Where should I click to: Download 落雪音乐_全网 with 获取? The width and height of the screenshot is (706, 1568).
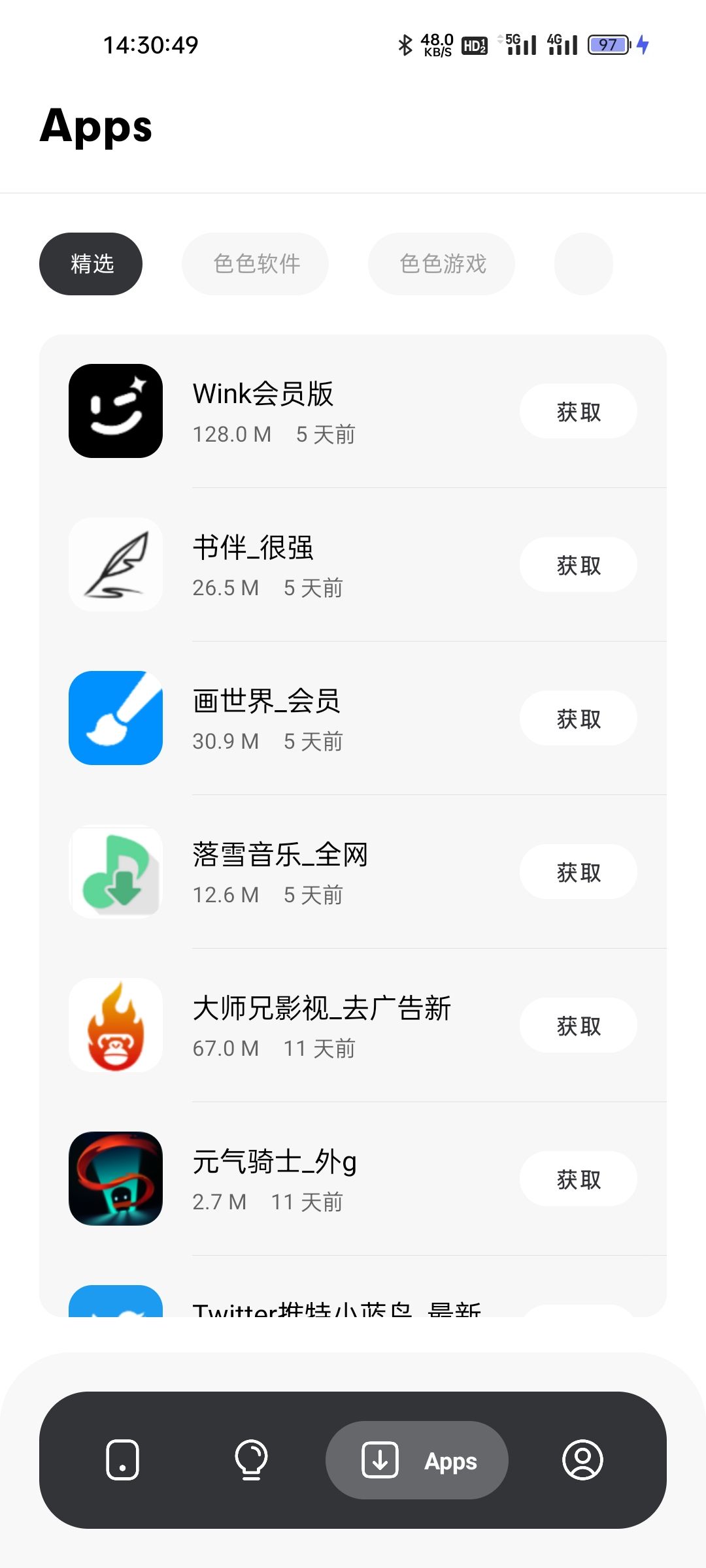(x=578, y=872)
